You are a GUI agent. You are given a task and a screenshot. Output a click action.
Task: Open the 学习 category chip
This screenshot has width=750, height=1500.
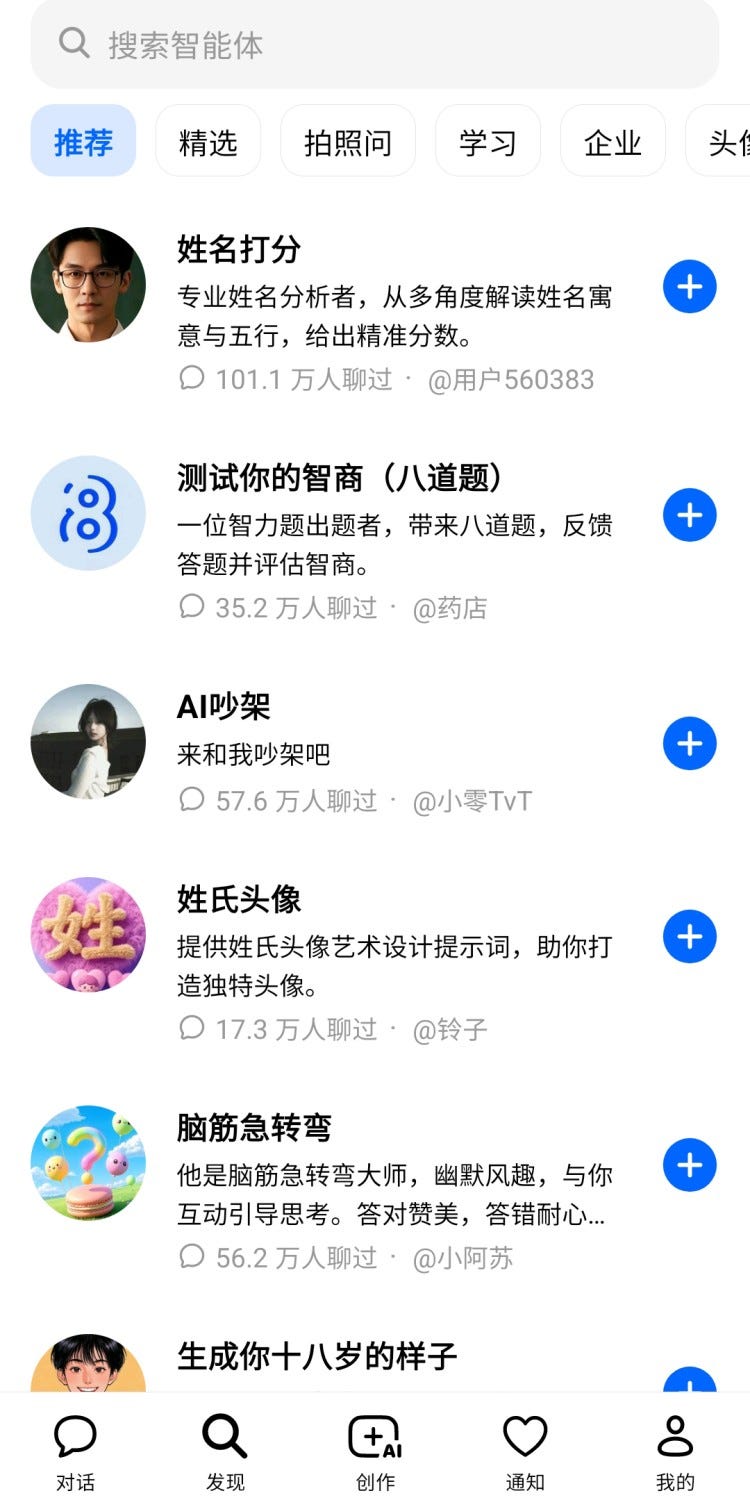click(x=488, y=141)
